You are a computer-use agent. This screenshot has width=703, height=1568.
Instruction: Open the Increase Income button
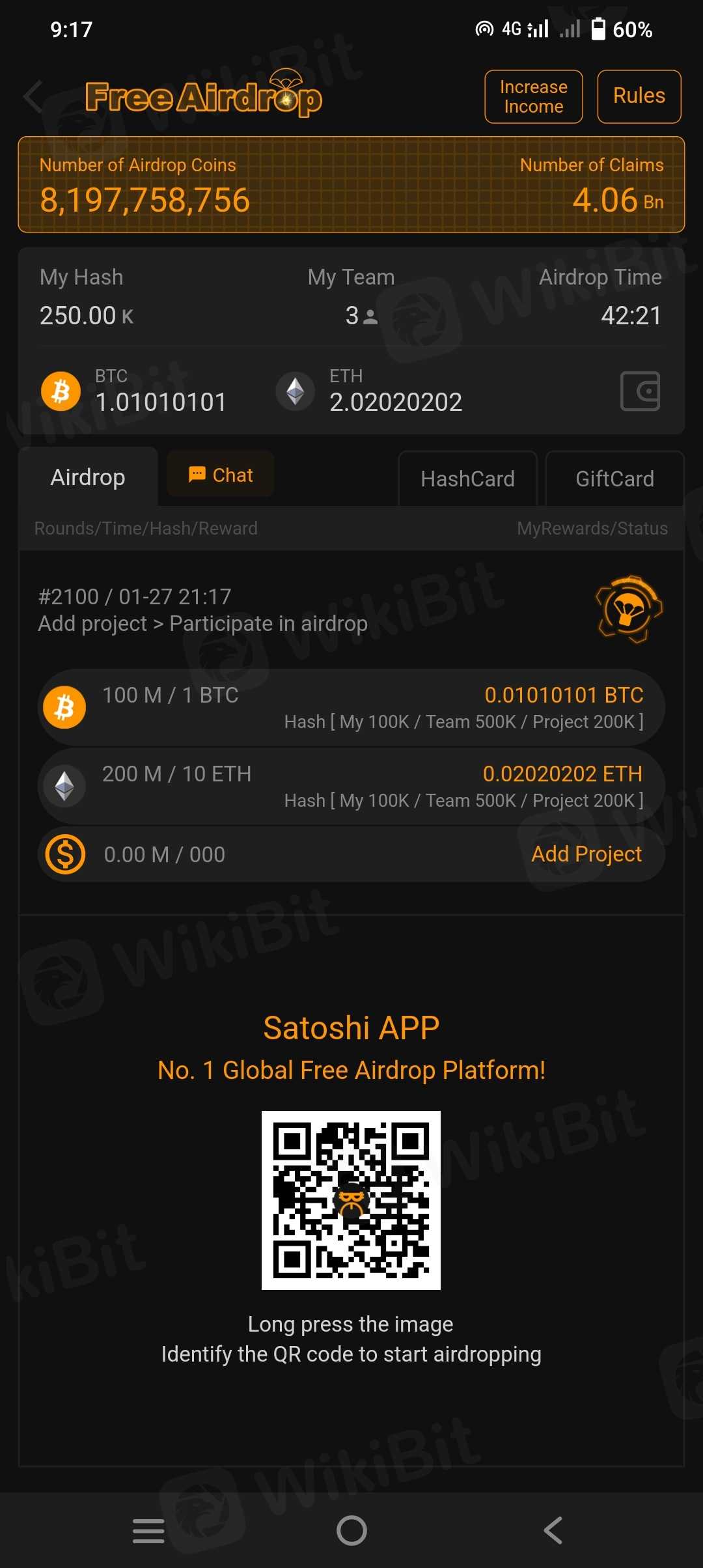533,97
